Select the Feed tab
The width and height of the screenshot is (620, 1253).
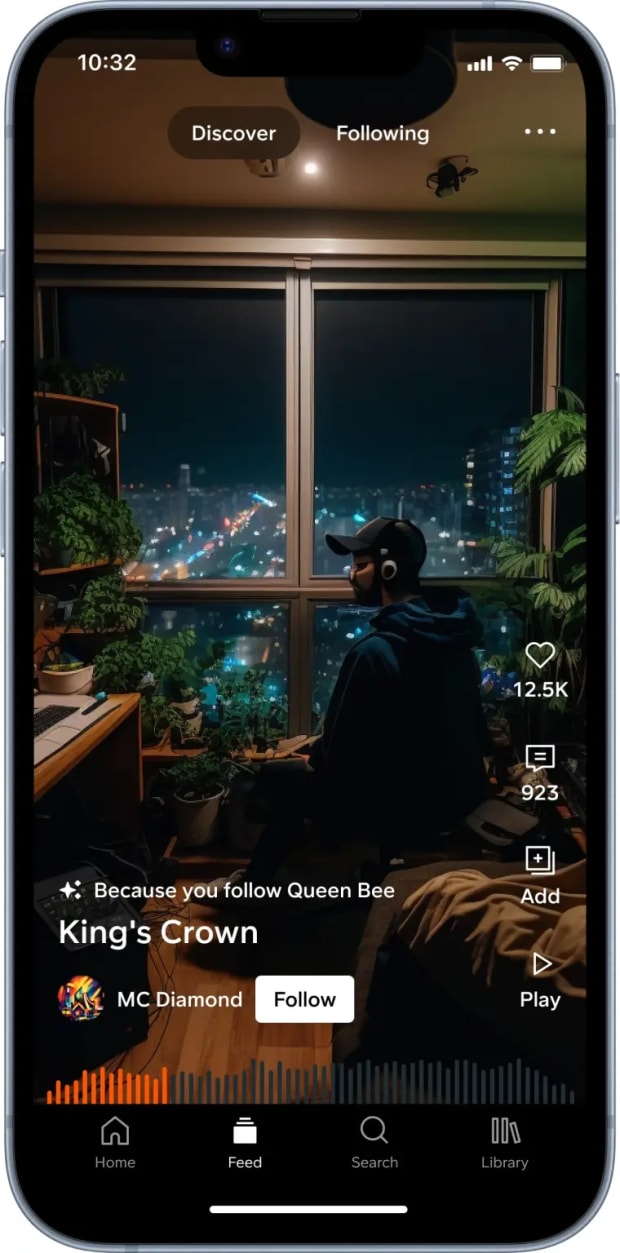coord(244,1142)
